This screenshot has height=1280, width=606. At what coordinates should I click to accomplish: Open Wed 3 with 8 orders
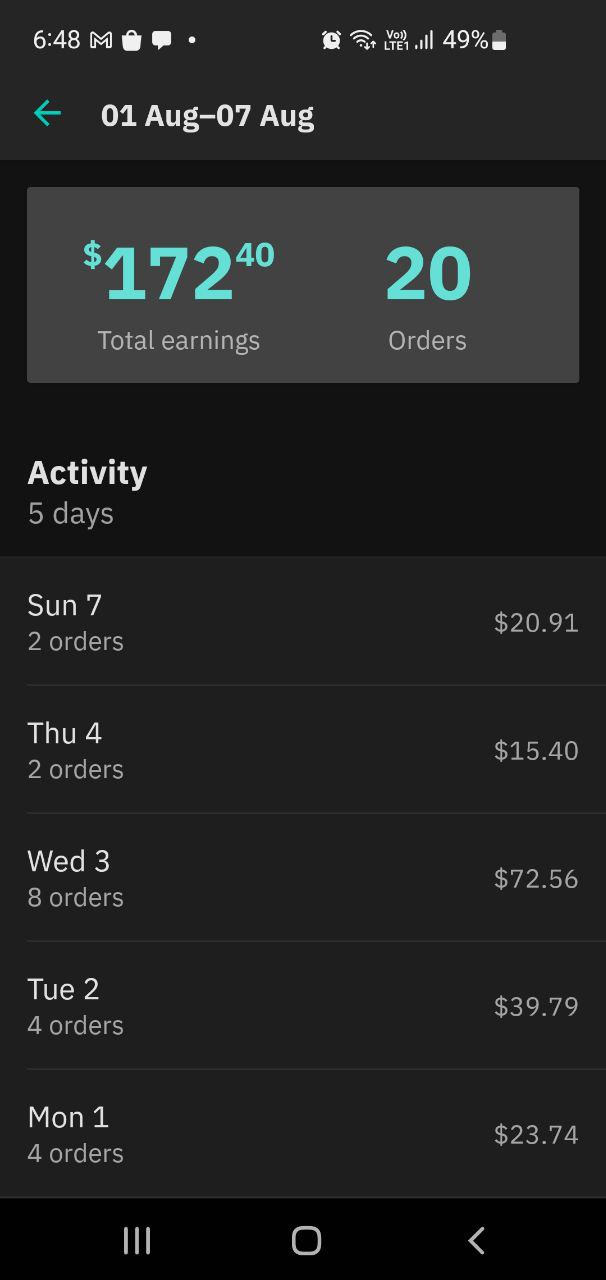[302, 878]
